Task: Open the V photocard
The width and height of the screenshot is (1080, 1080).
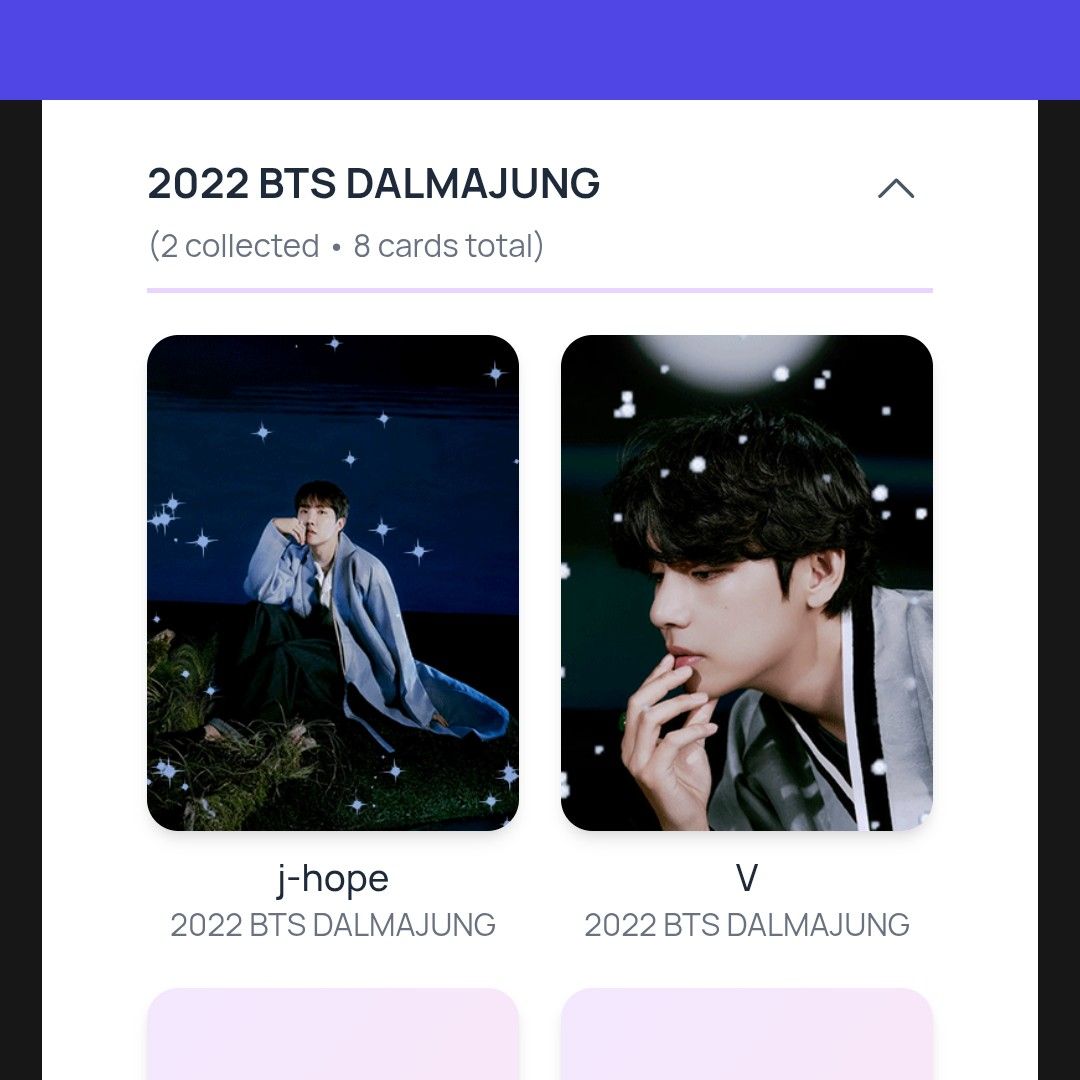Action: 746,582
